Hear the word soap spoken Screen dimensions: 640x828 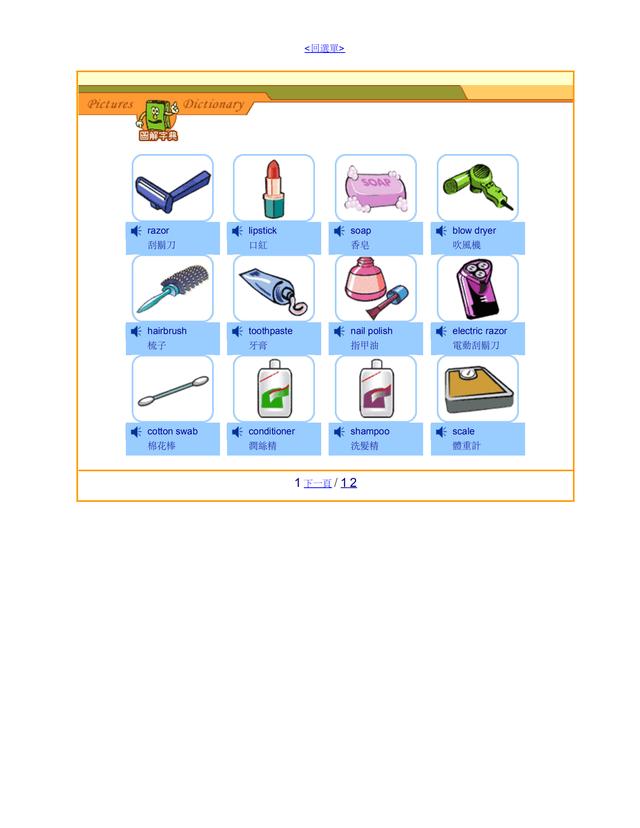coord(339,231)
